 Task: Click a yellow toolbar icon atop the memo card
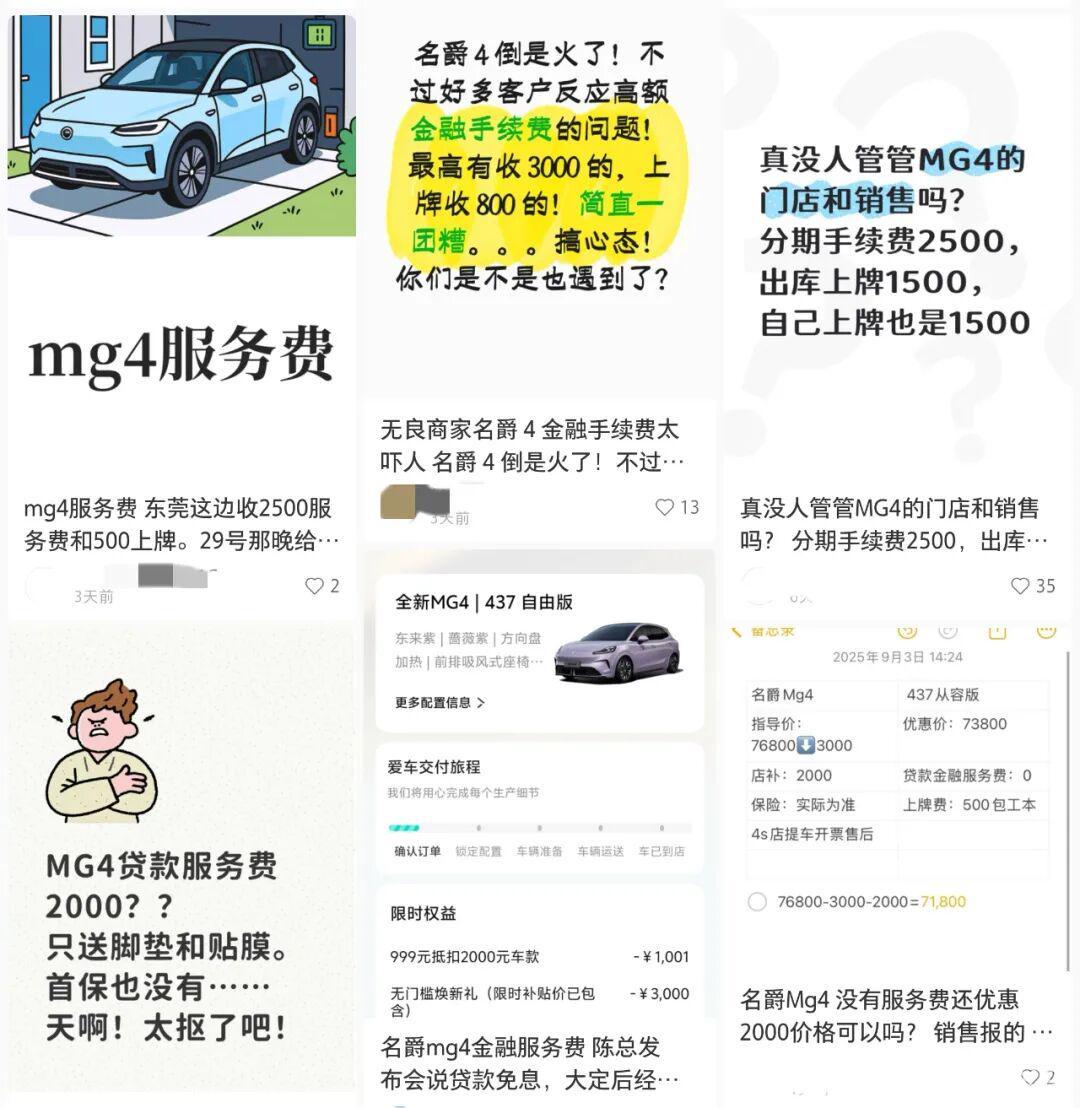(x=908, y=632)
